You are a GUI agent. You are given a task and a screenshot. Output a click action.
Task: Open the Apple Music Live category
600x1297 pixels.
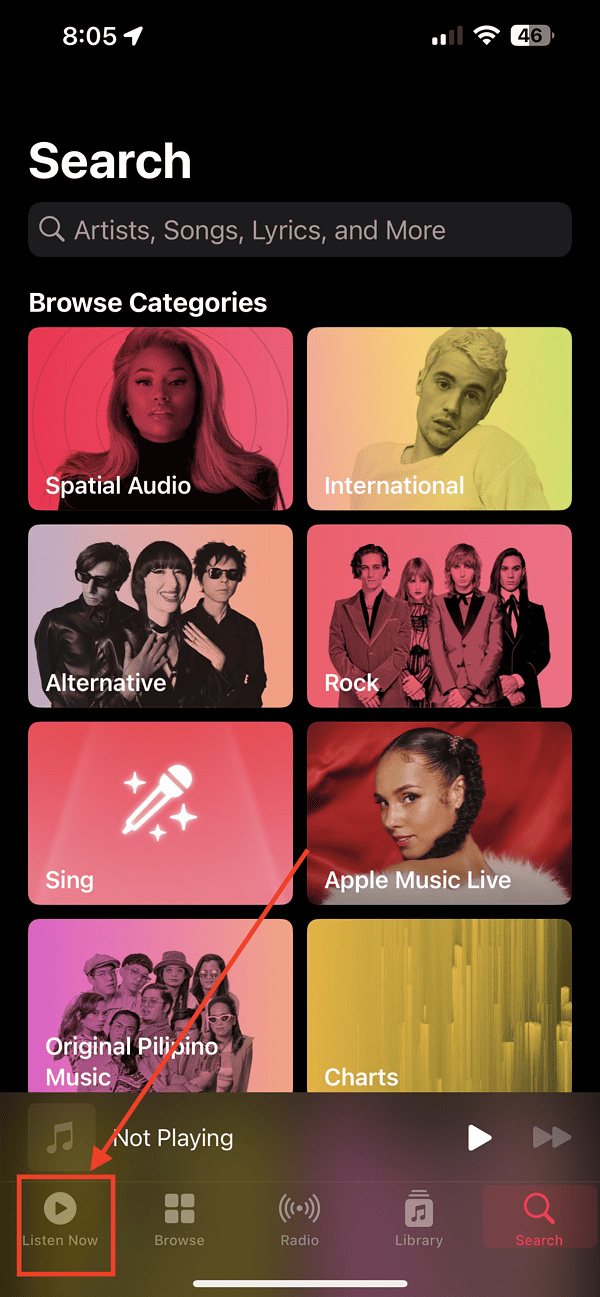pyautogui.click(x=439, y=813)
